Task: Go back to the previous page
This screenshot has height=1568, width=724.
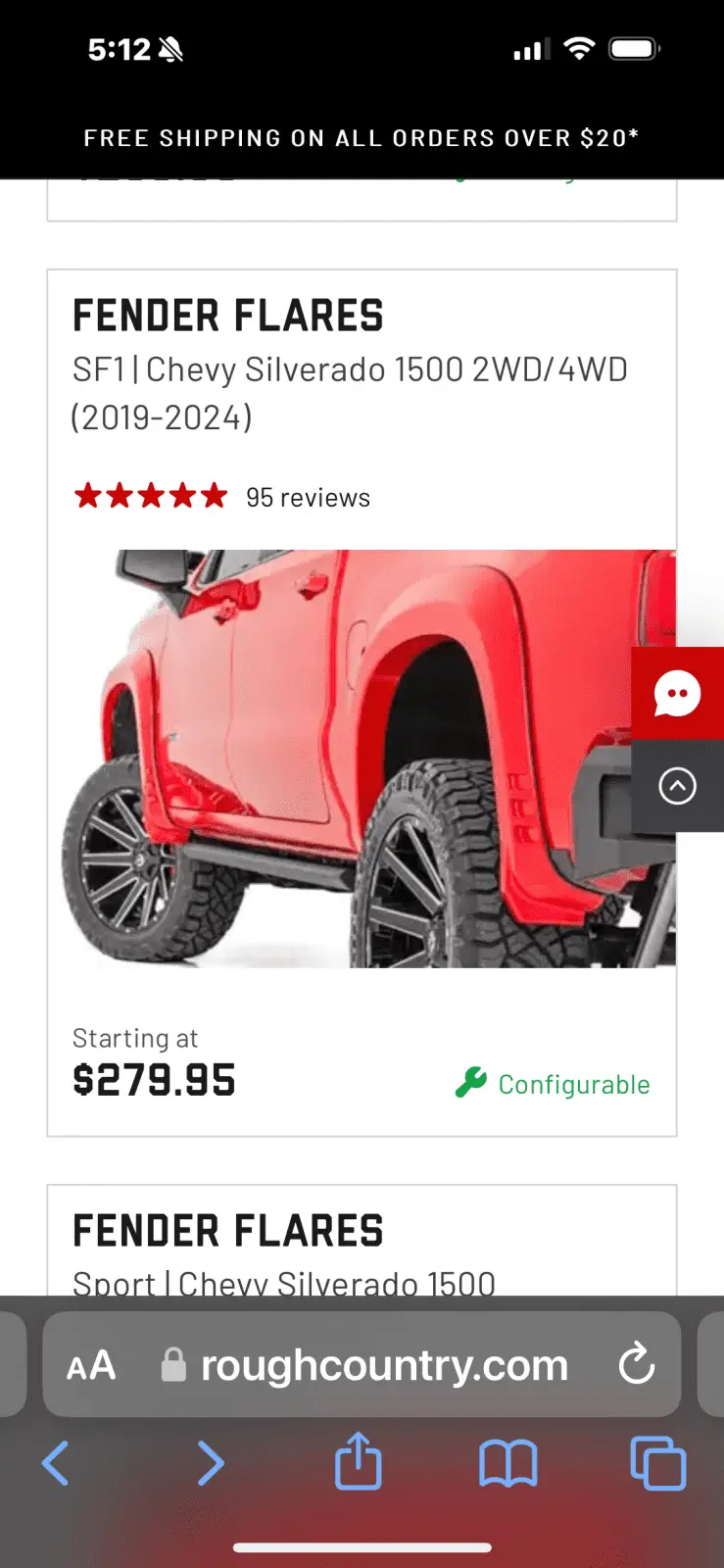Action: click(56, 1463)
